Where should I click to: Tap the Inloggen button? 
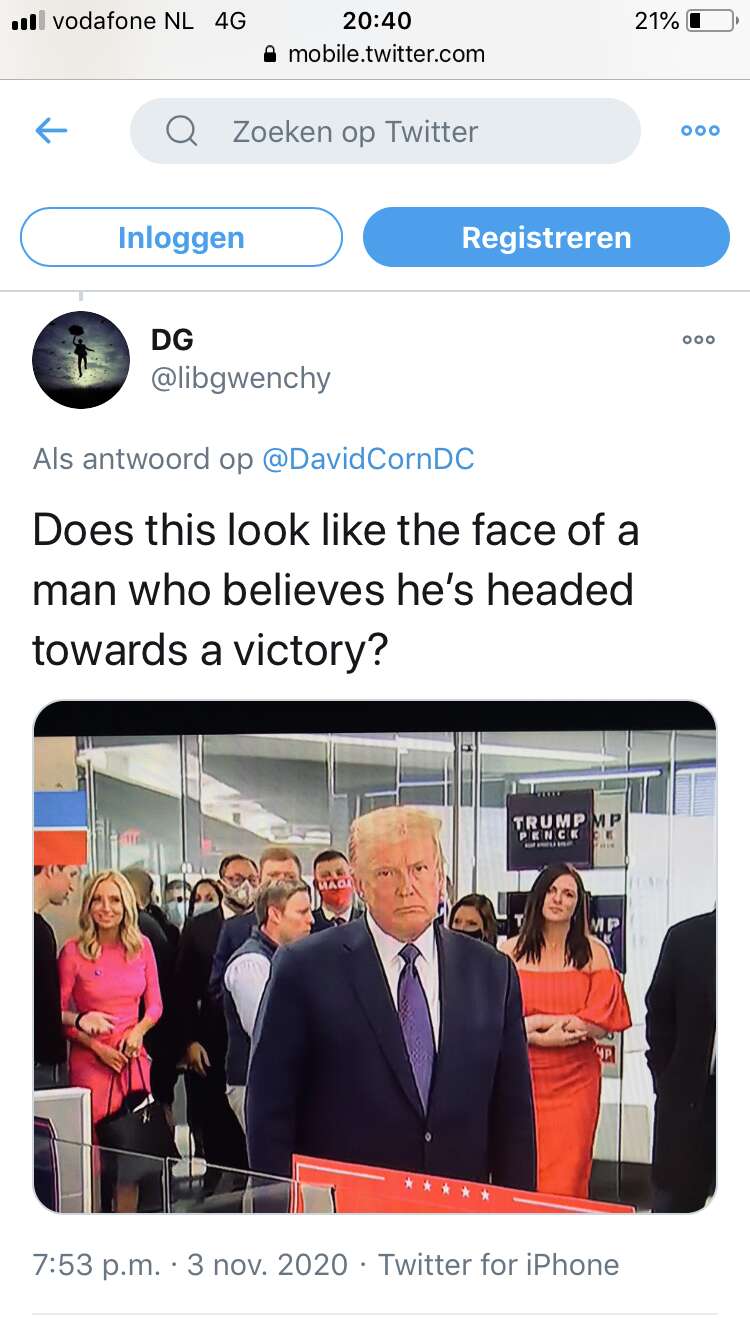click(x=181, y=237)
